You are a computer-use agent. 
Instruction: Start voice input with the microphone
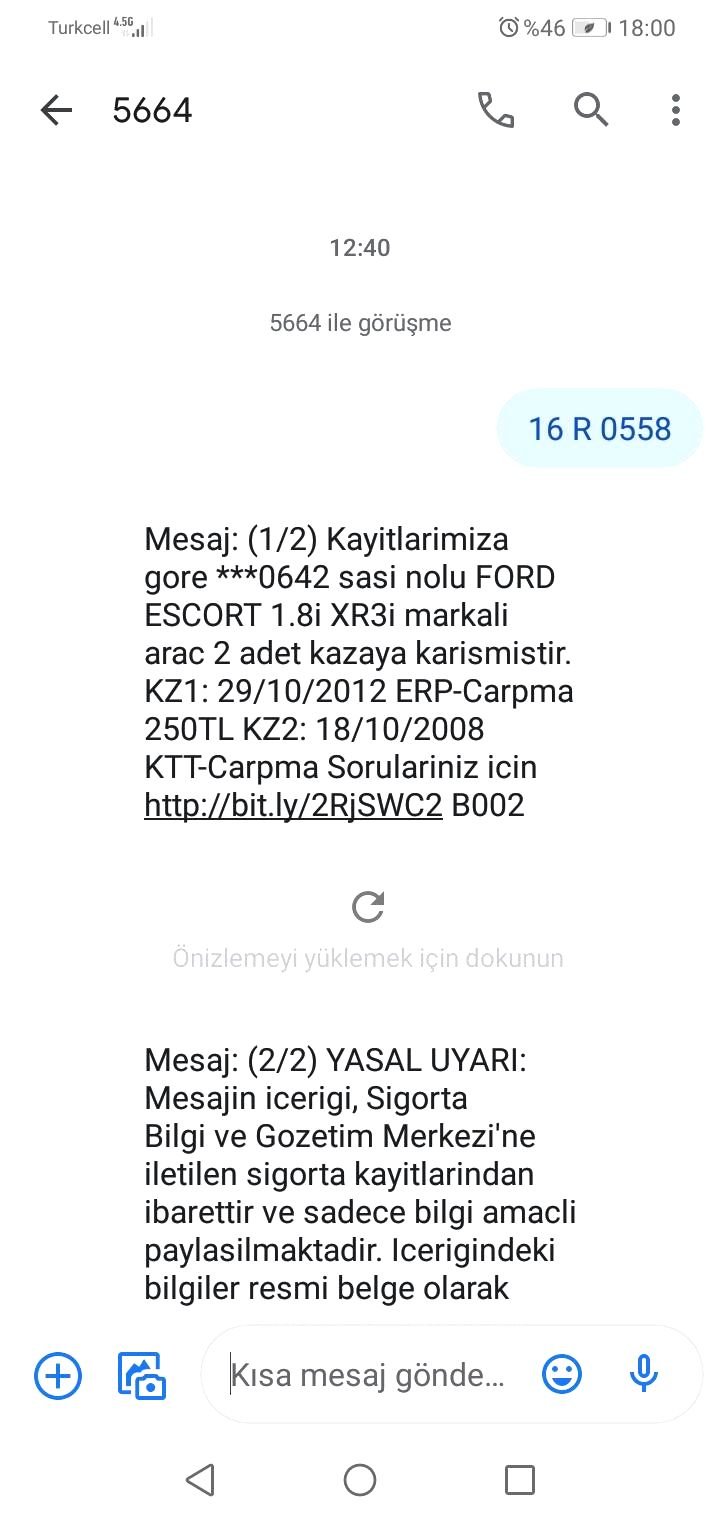(643, 1374)
